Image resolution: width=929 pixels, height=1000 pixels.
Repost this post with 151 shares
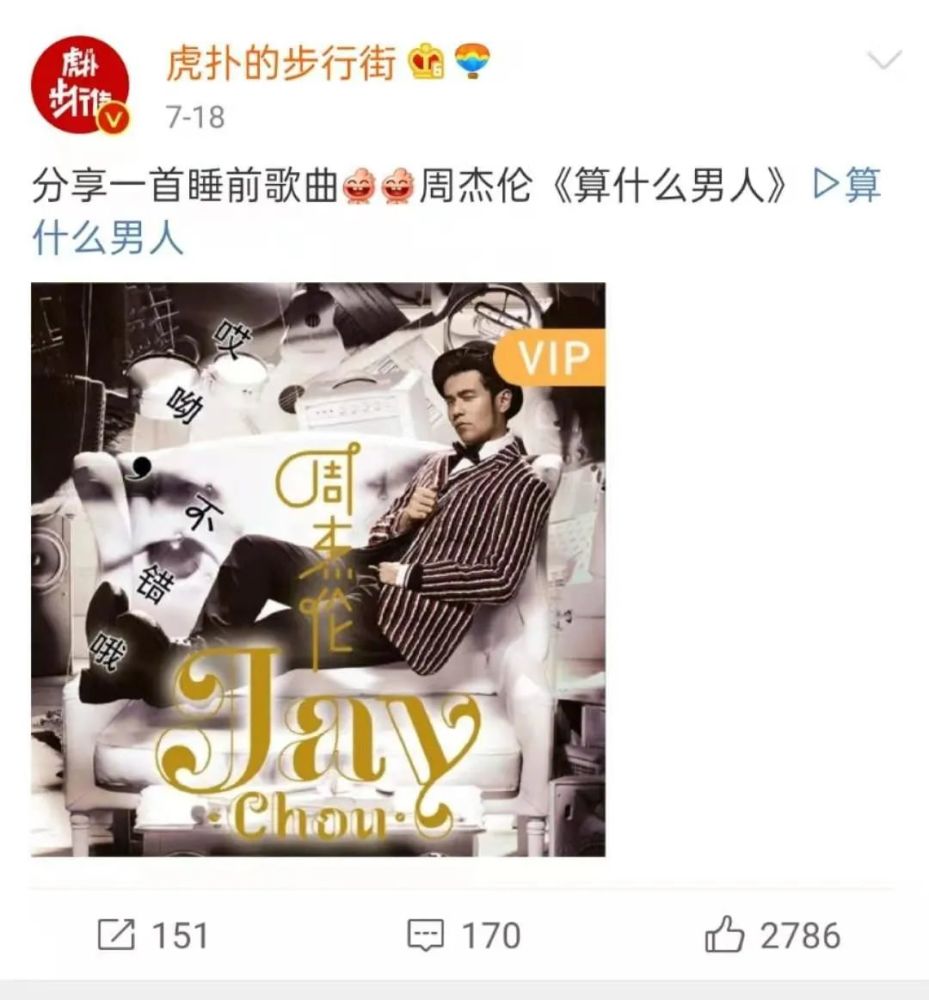pyautogui.click(x=152, y=935)
